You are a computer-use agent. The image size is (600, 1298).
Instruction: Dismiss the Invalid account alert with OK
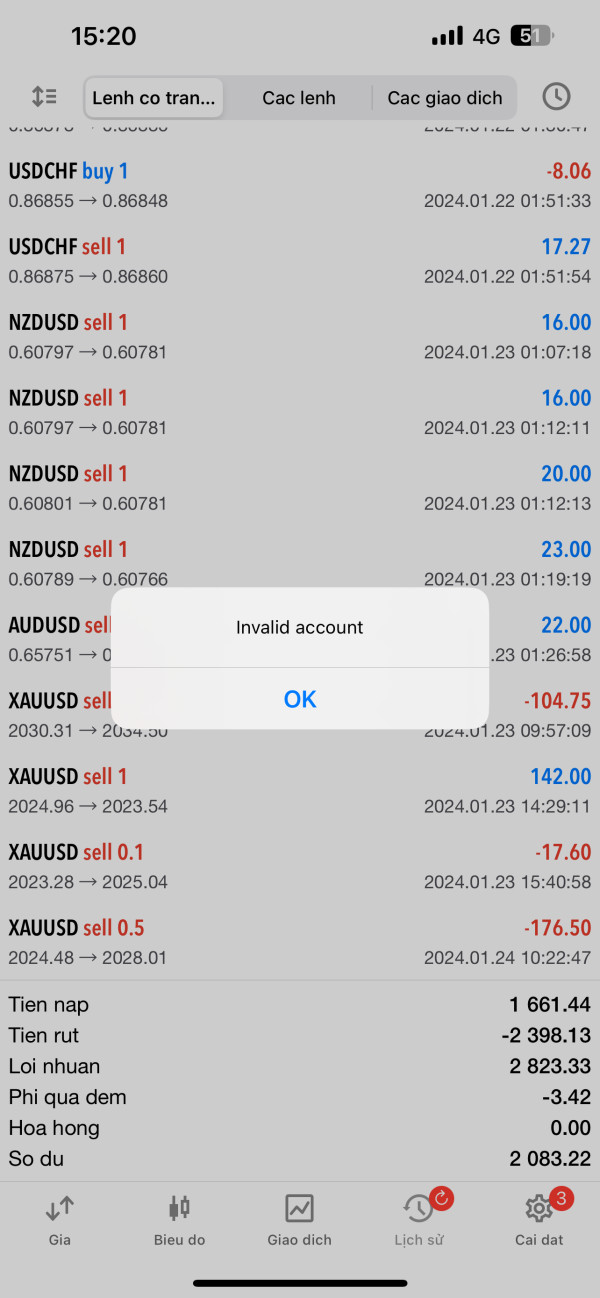pyautogui.click(x=300, y=699)
